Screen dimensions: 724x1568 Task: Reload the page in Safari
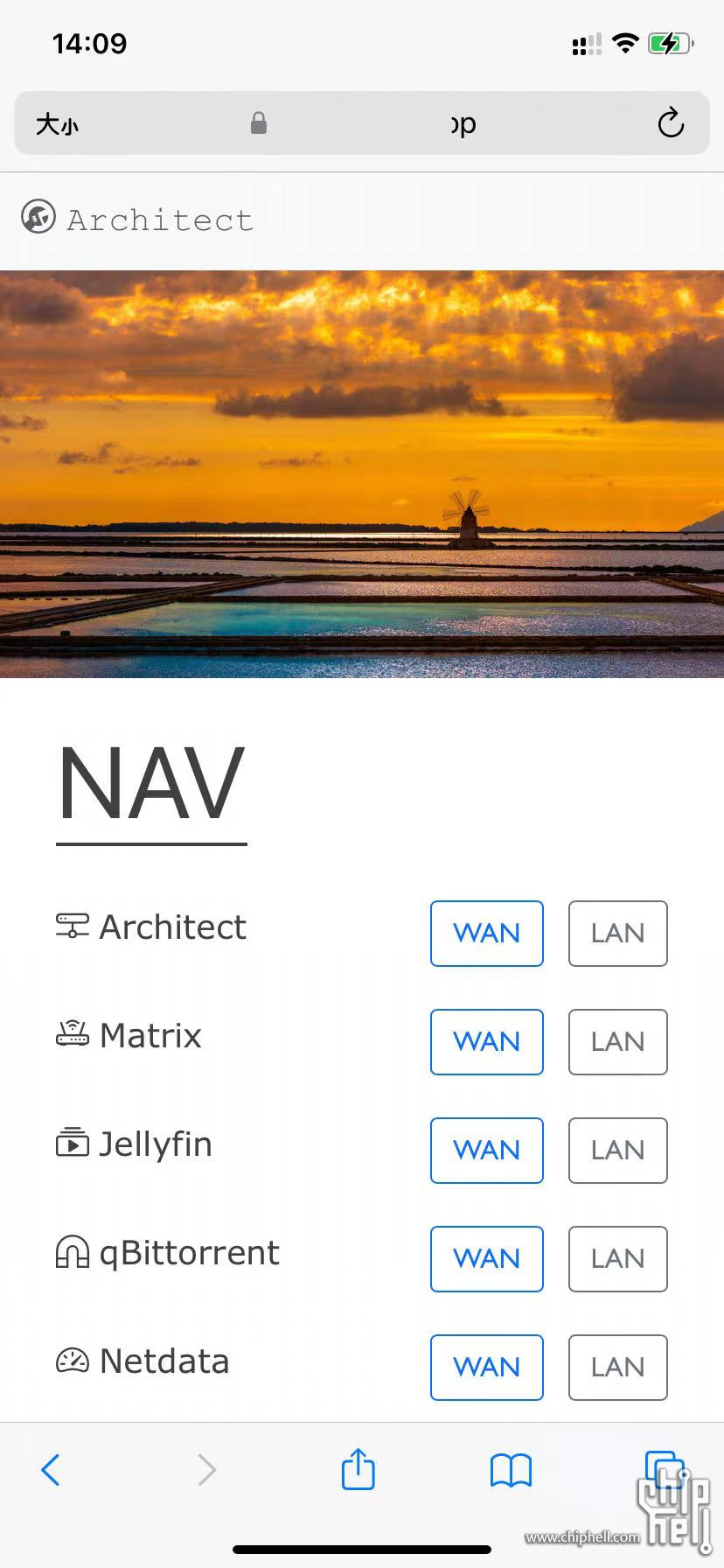click(x=671, y=123)
